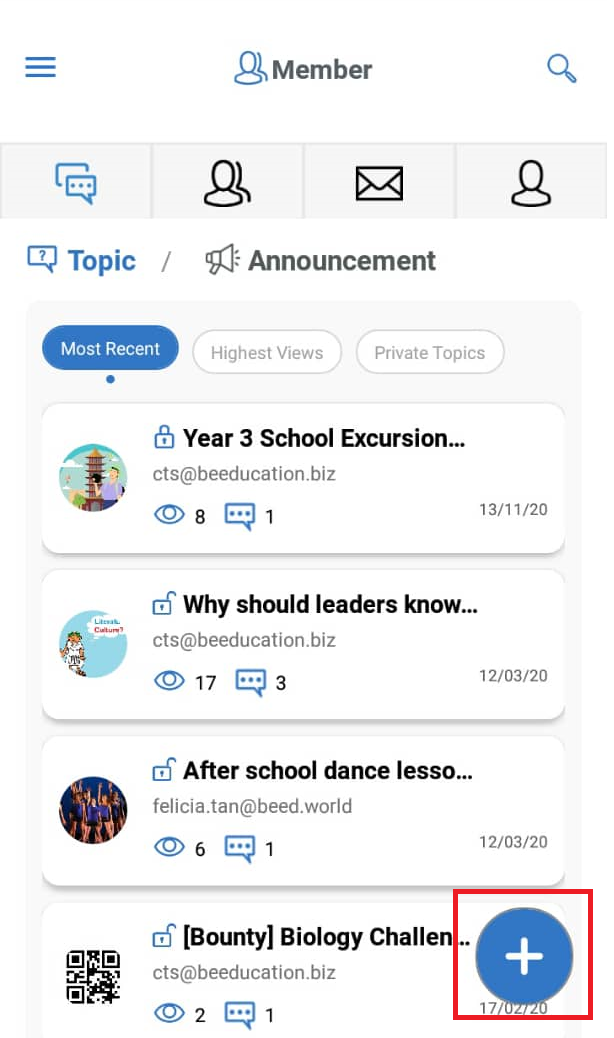This screenshot has height=1038, width=614.
Task: Open the search magnifier icon
Action: [562, 68]
